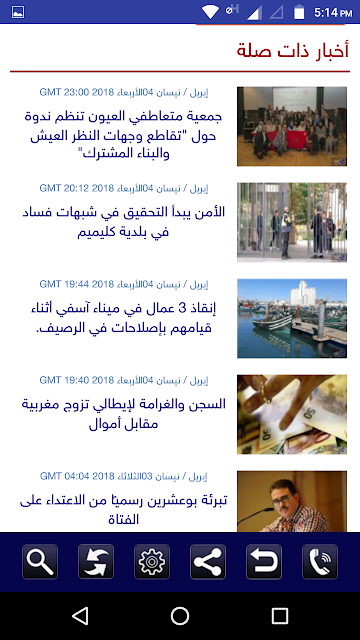The width and height of the screenshot is (360, 640).
Task: Open recent apps with the square button
Action: (280, 616)
